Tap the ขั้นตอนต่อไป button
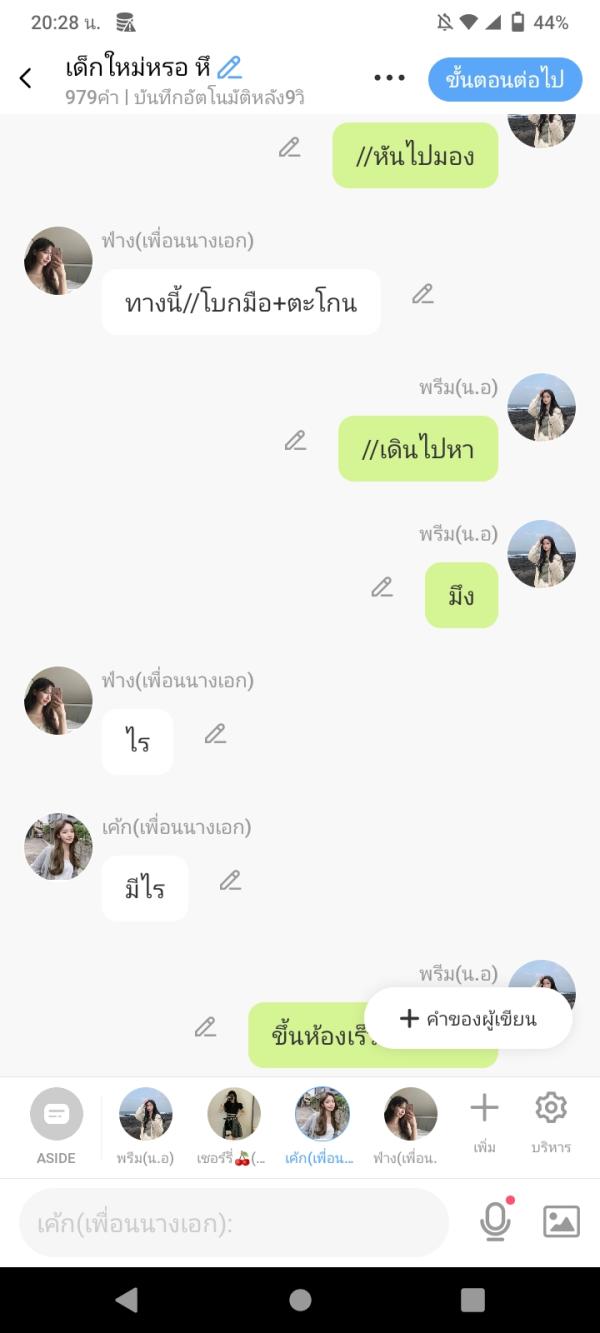This screenshot has height=1333, width=600. [x=505, y=80]
